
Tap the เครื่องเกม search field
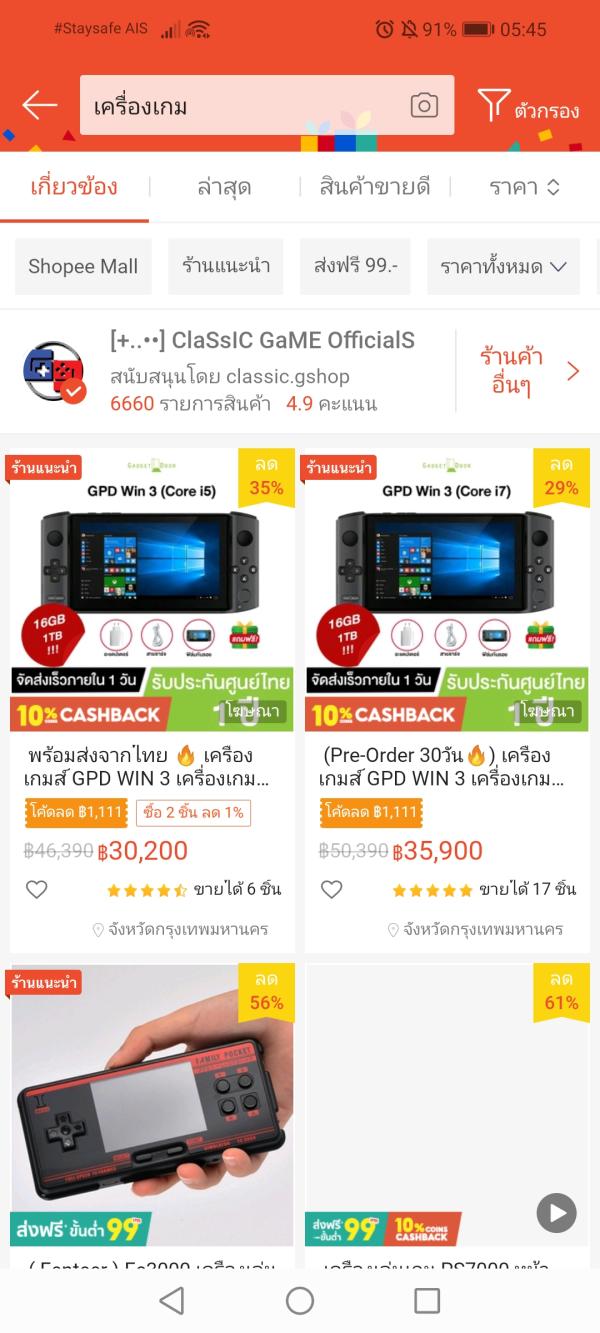pos(240,106)
